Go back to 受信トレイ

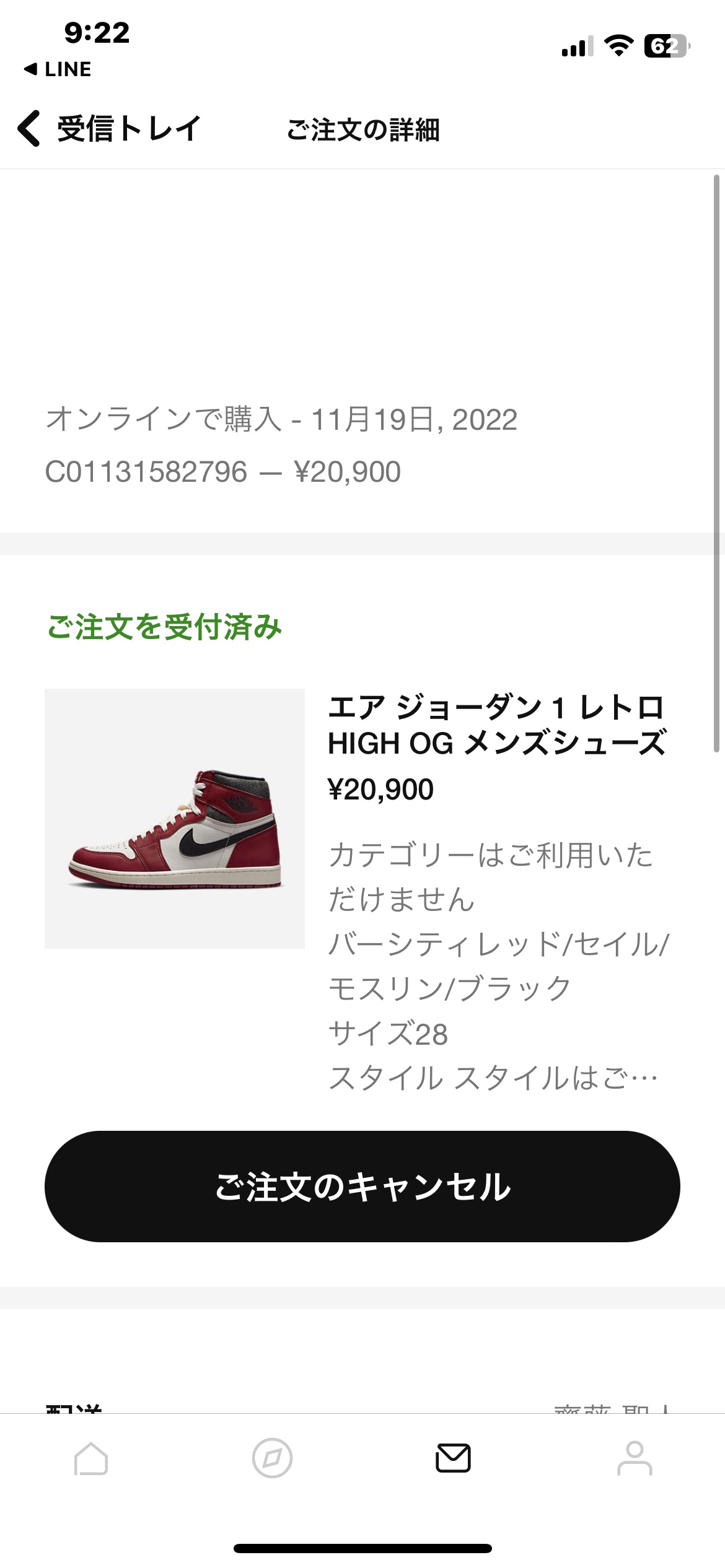pos(108,129)
